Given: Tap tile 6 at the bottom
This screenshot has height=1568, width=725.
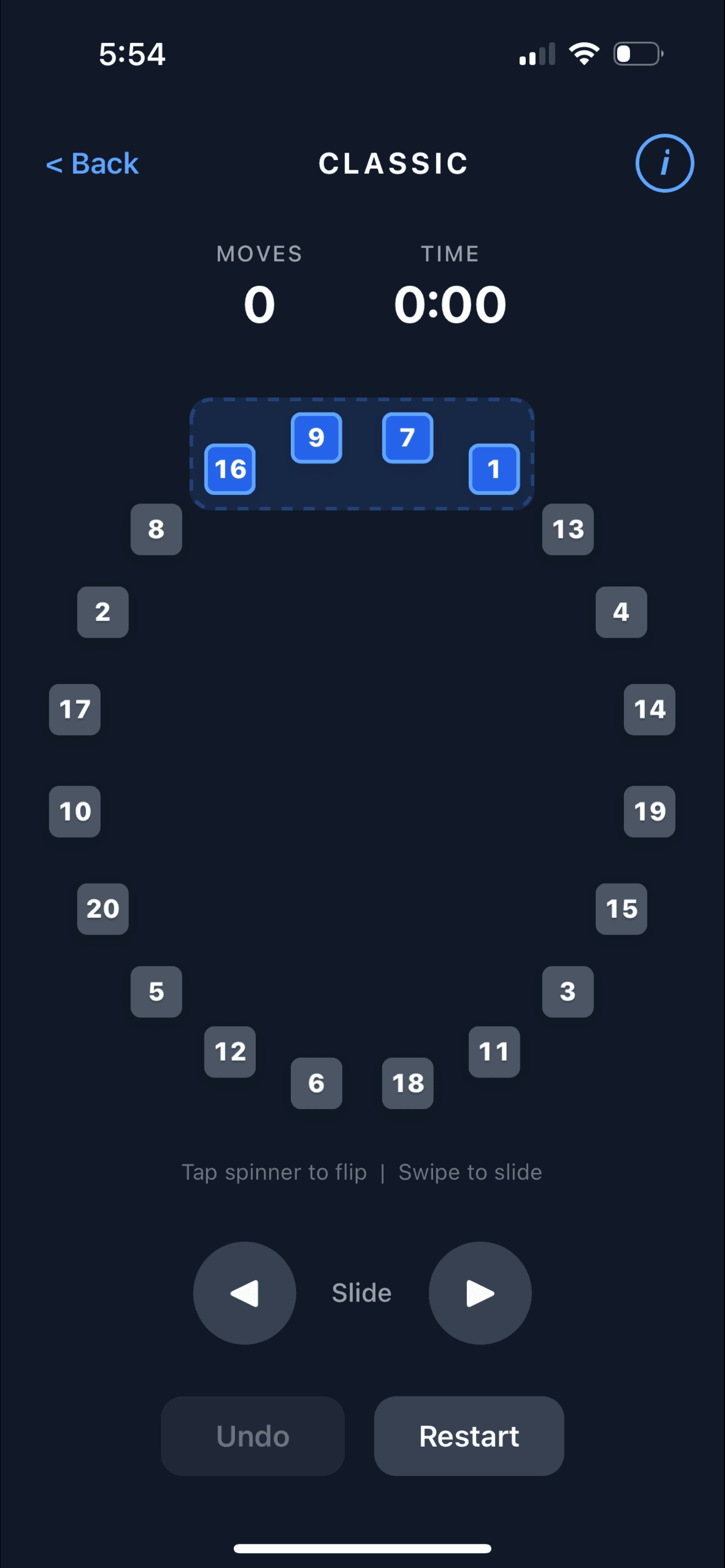Looking at the screenshot, I should [316, 1083].
